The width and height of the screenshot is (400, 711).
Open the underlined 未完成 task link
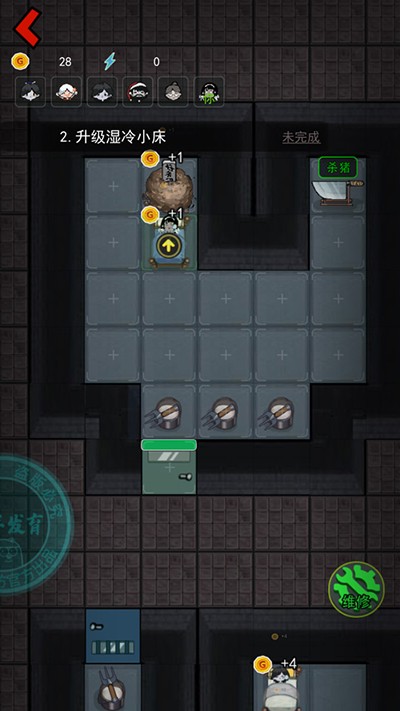pyautogui.click(x=301, y=137)
